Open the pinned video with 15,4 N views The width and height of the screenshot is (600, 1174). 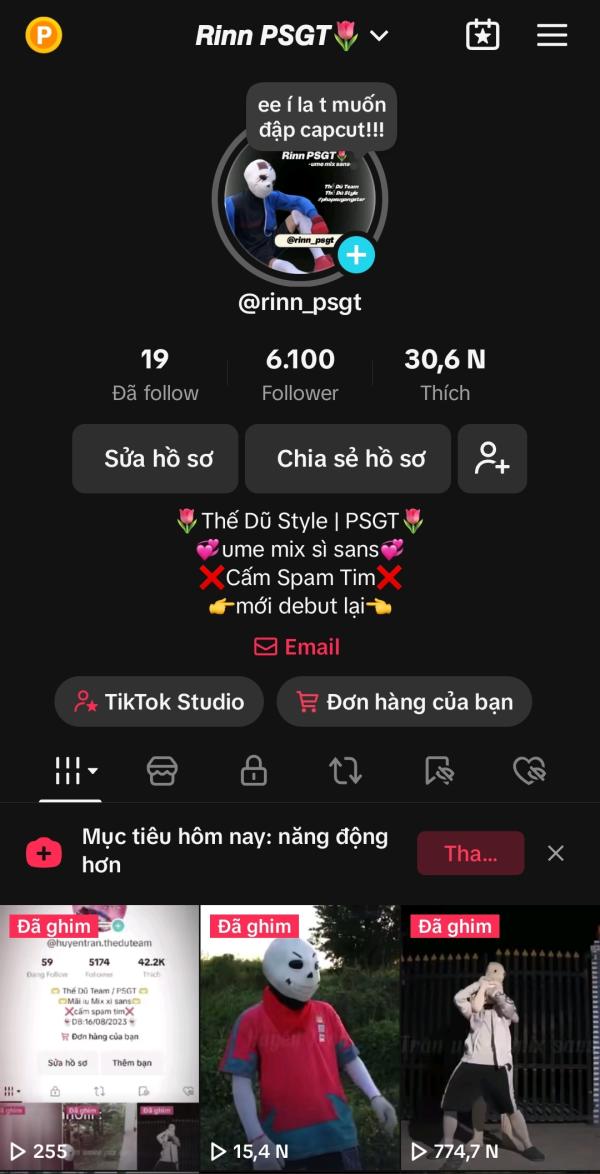pos(300,1040)
